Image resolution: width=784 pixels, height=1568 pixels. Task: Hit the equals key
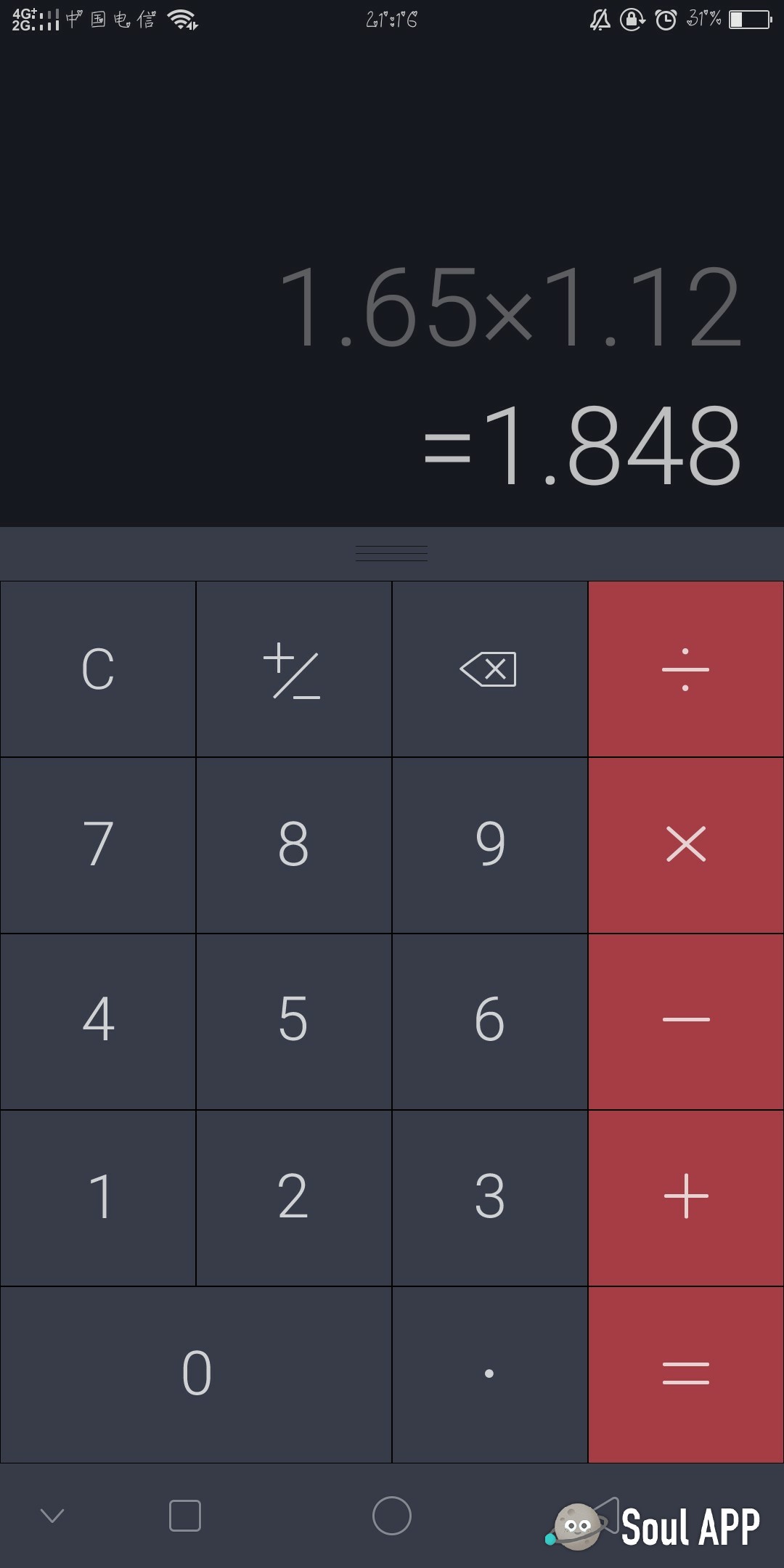point(686,1374)
